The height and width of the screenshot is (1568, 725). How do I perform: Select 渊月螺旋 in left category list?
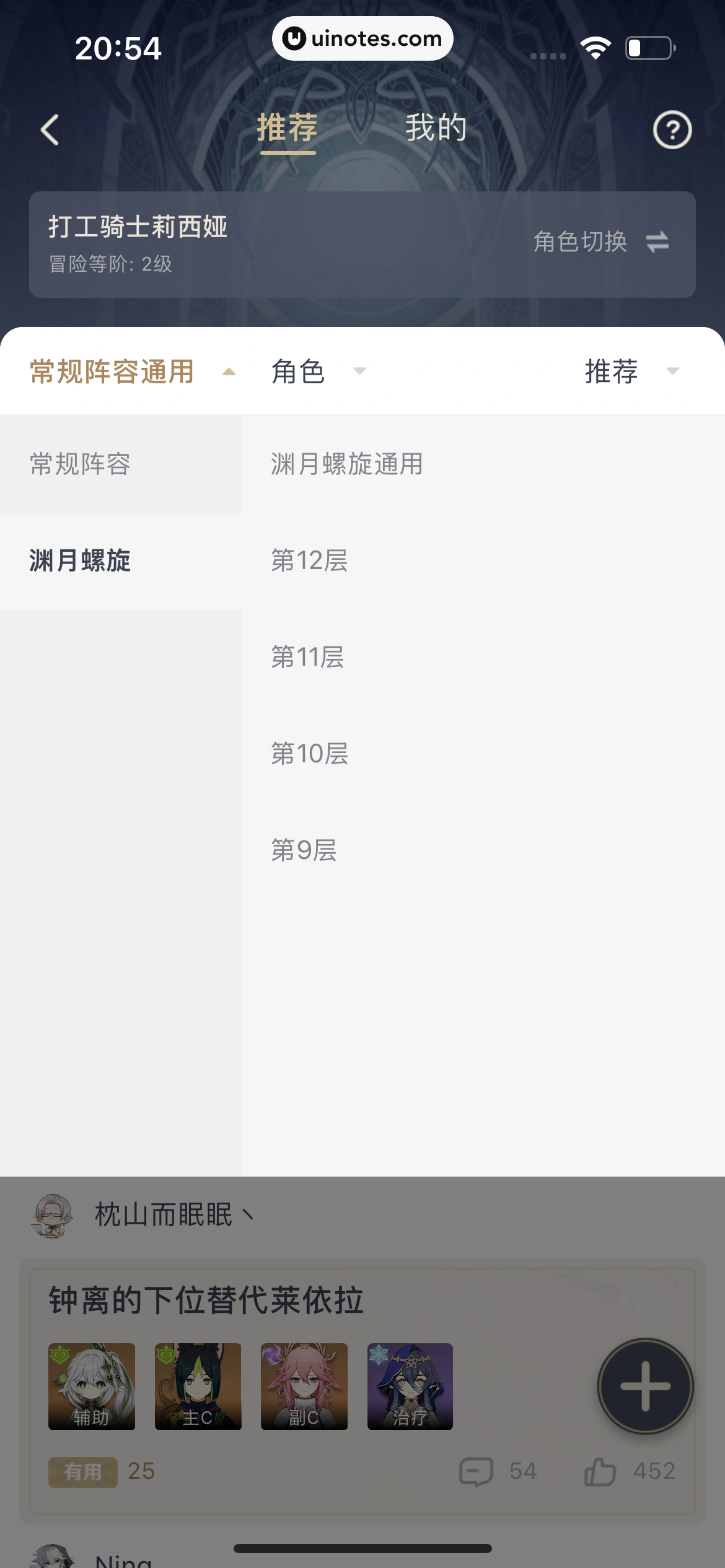(81, 560)
